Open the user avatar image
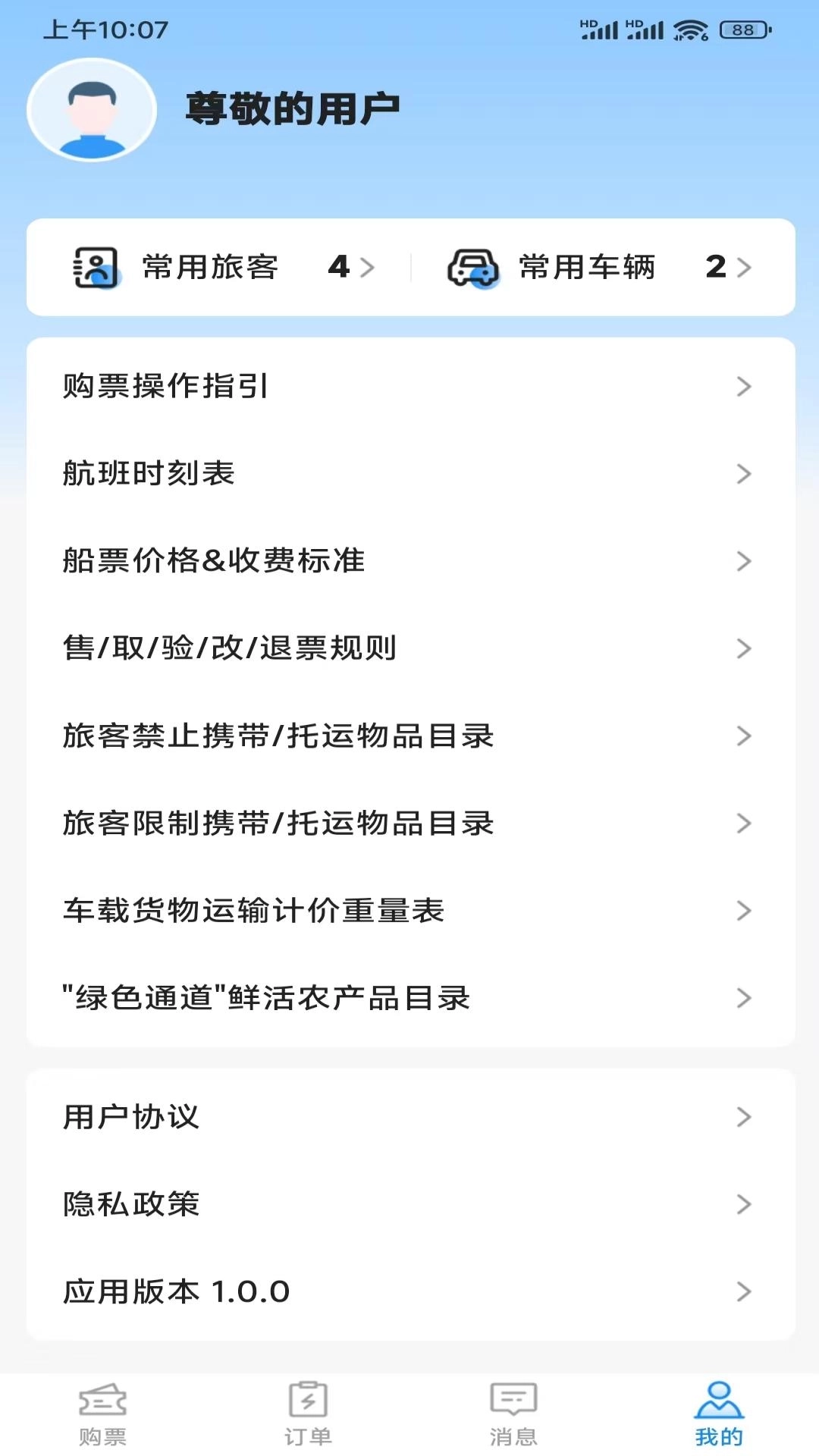The image size is (819, 1456). pyautogui.click(x=91, y=109)
